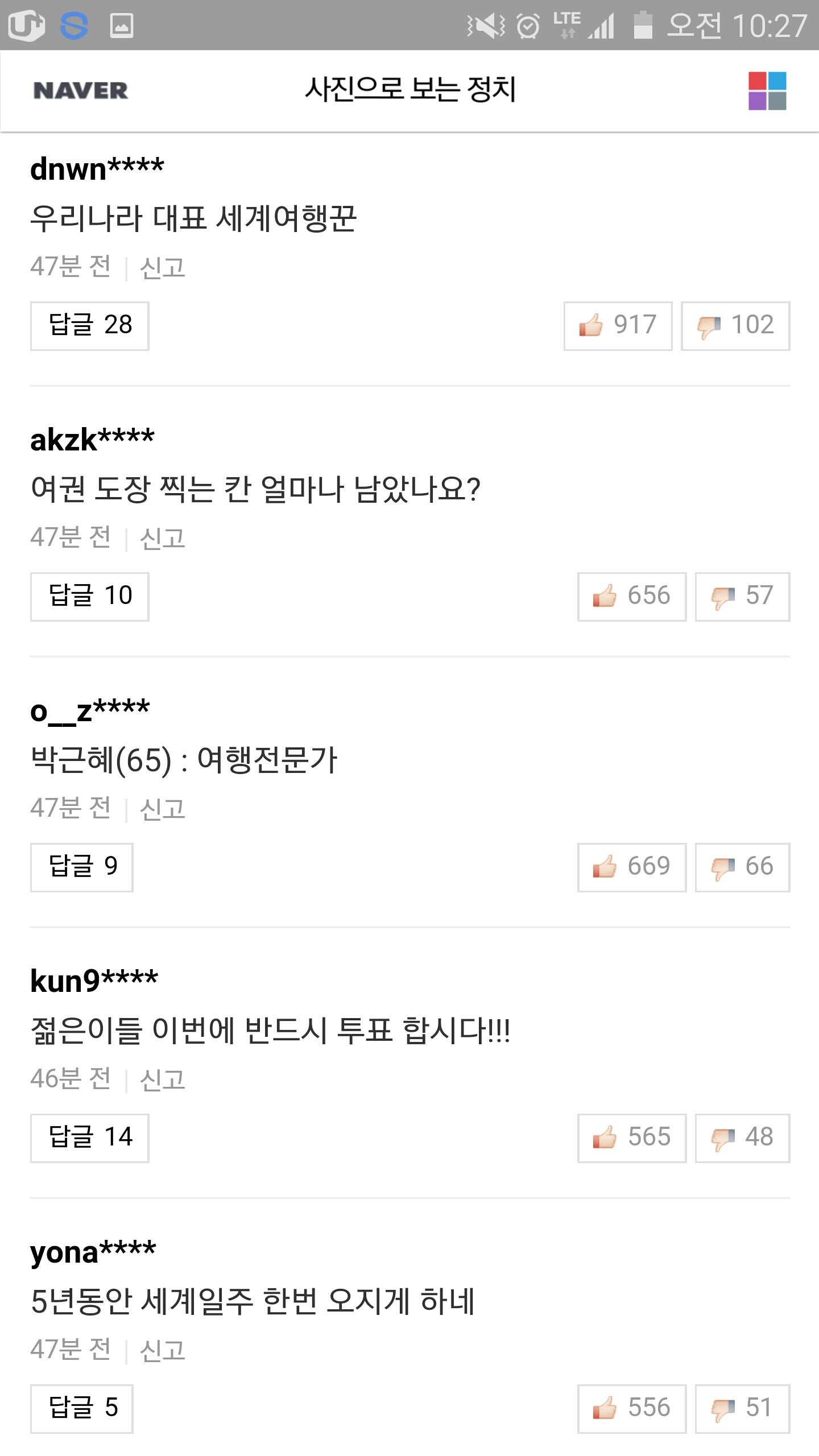The image size is (819, 1456).
Task: Report kun9's comment via 신고
Action: click(163, 1079)
